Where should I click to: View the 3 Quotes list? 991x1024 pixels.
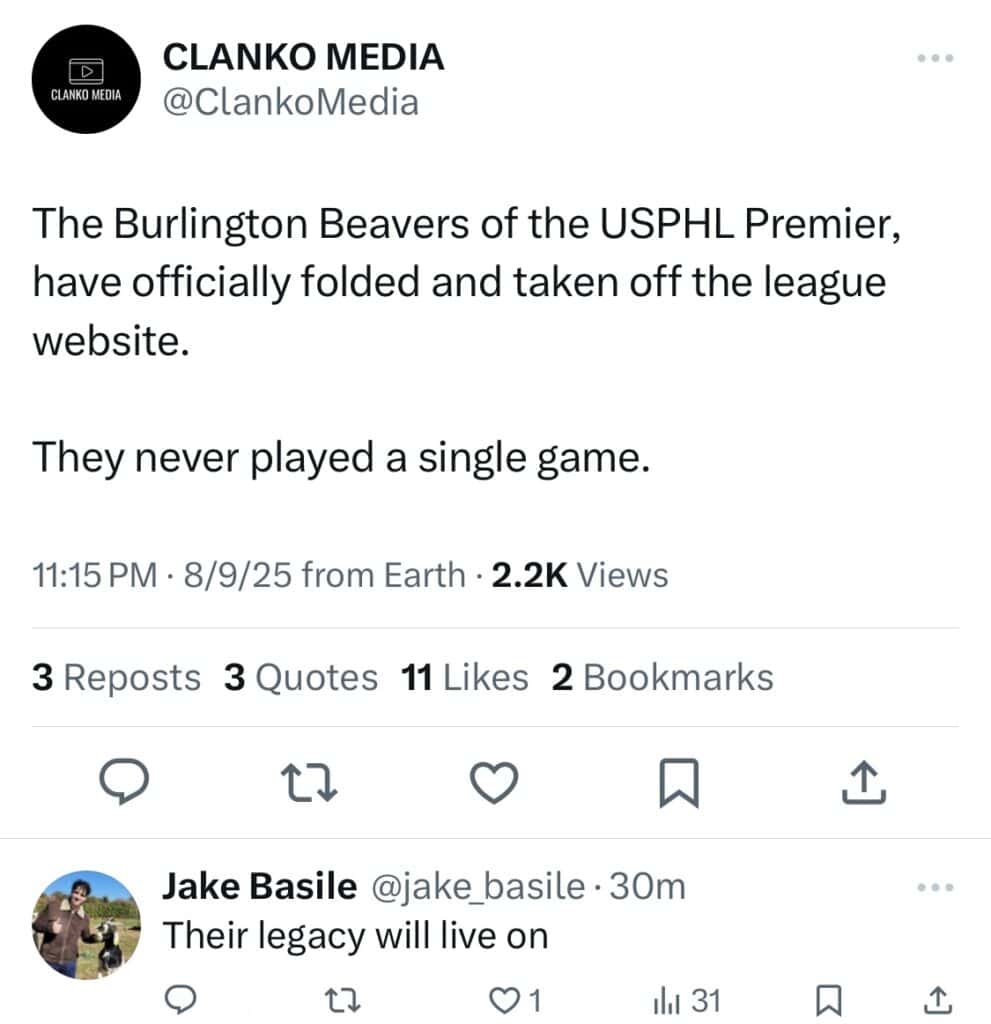coord(301,677)
